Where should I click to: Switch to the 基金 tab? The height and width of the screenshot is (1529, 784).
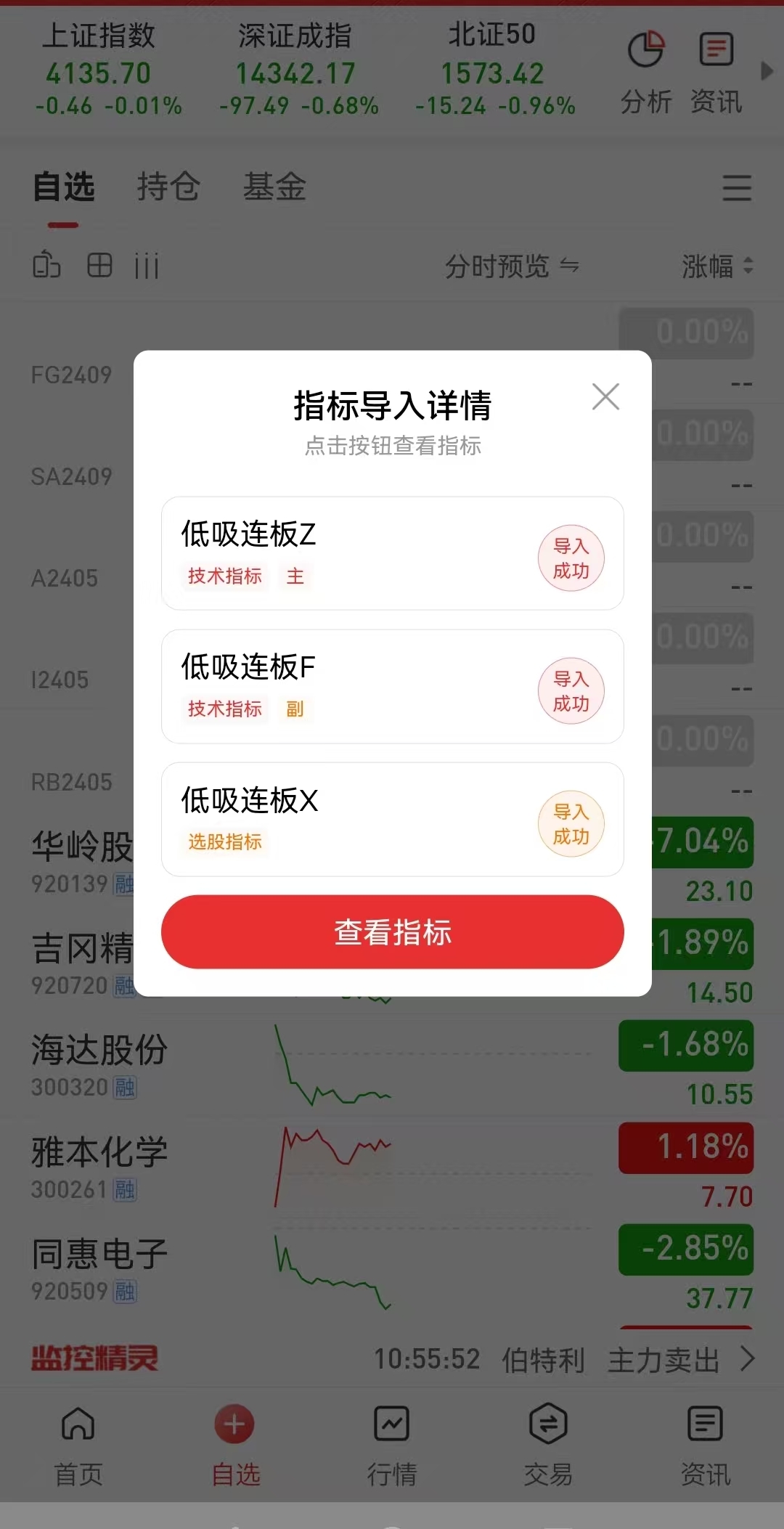(274, 187)
